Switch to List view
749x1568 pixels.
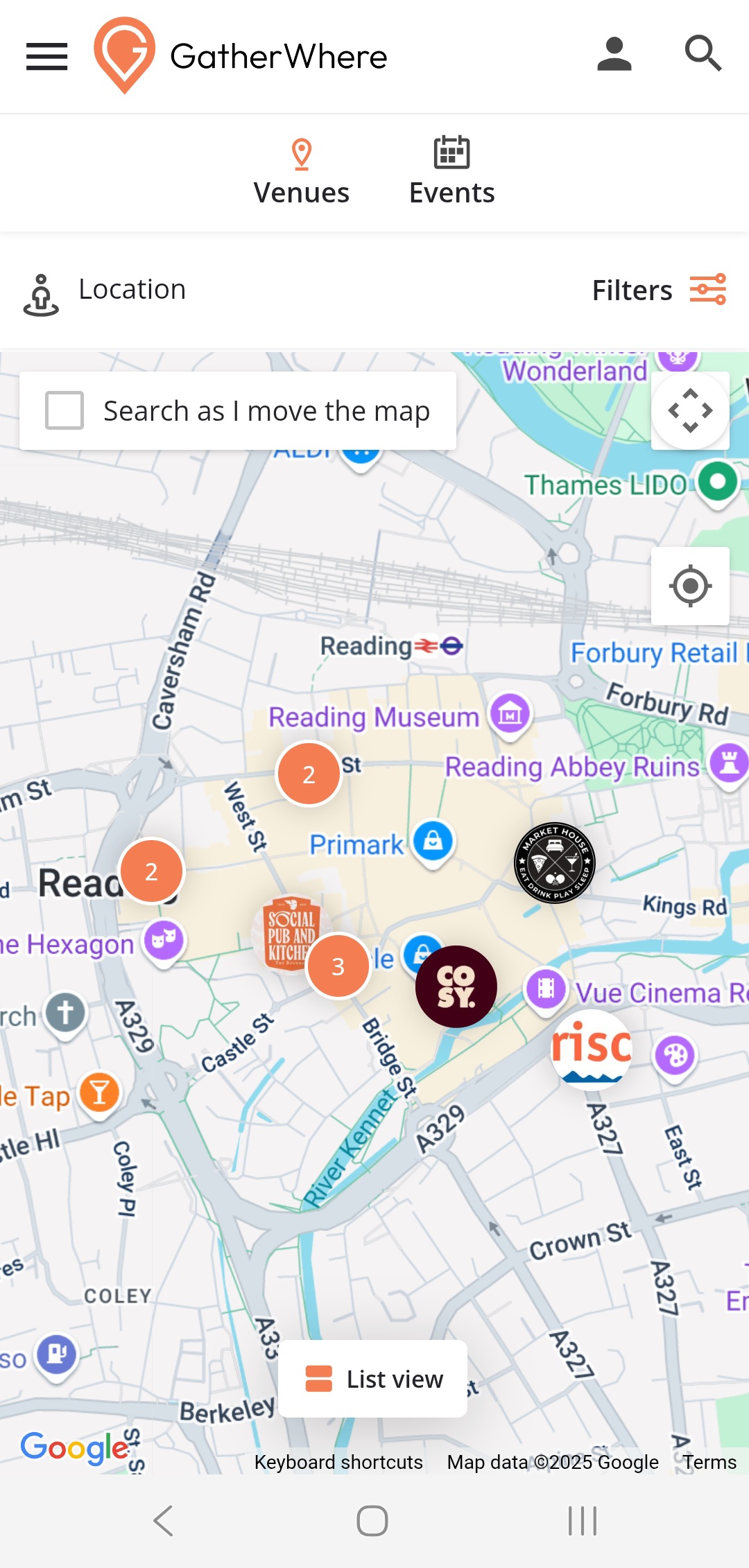coord(373,1379)
